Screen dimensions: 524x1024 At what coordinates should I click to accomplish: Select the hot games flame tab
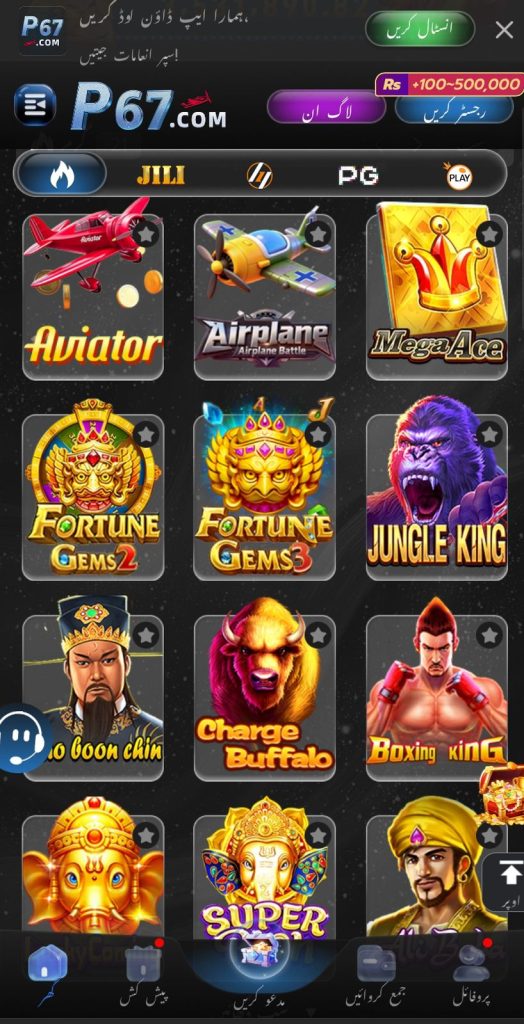62,174
